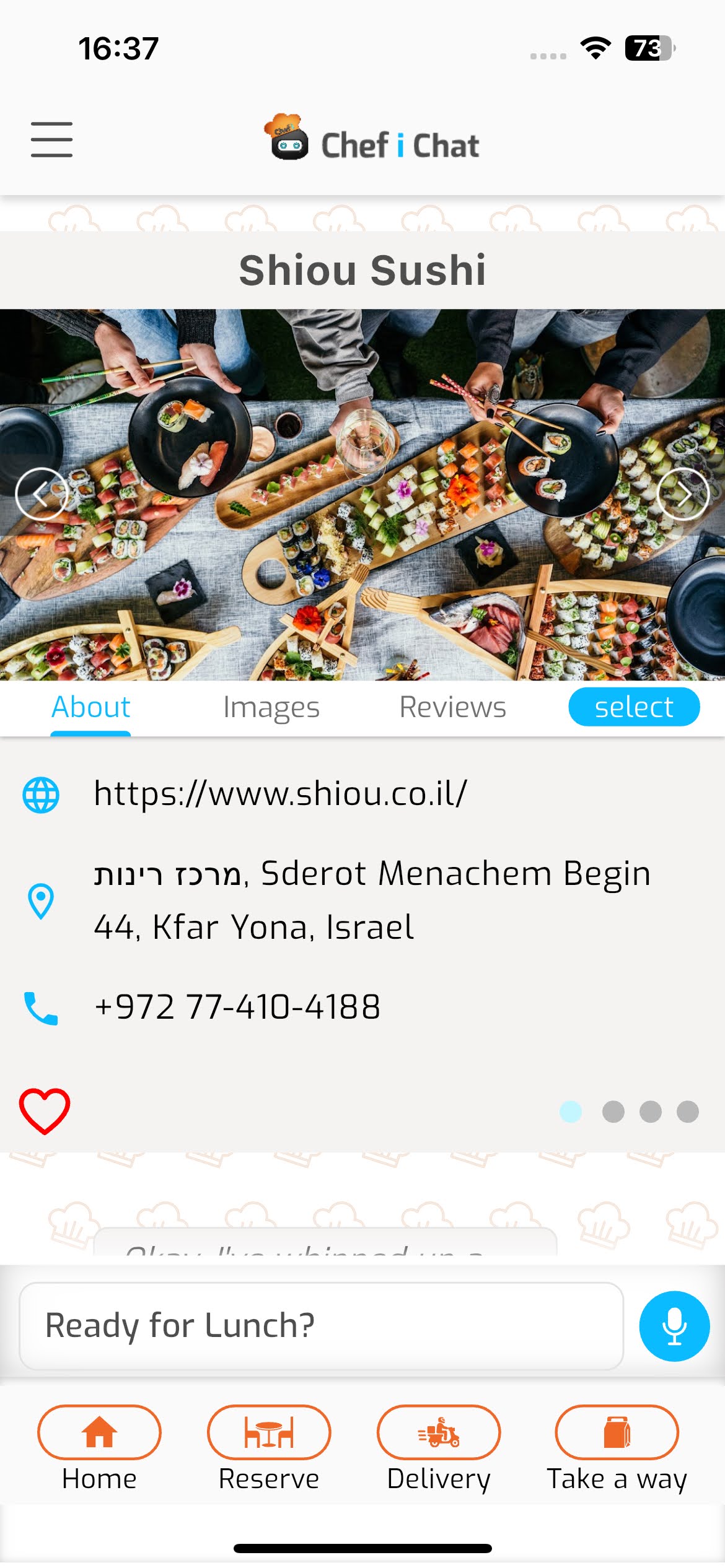Open the Sderot Menachem Begin address
The height and width of the screenshot is (1568, 725).
[372, 900]
